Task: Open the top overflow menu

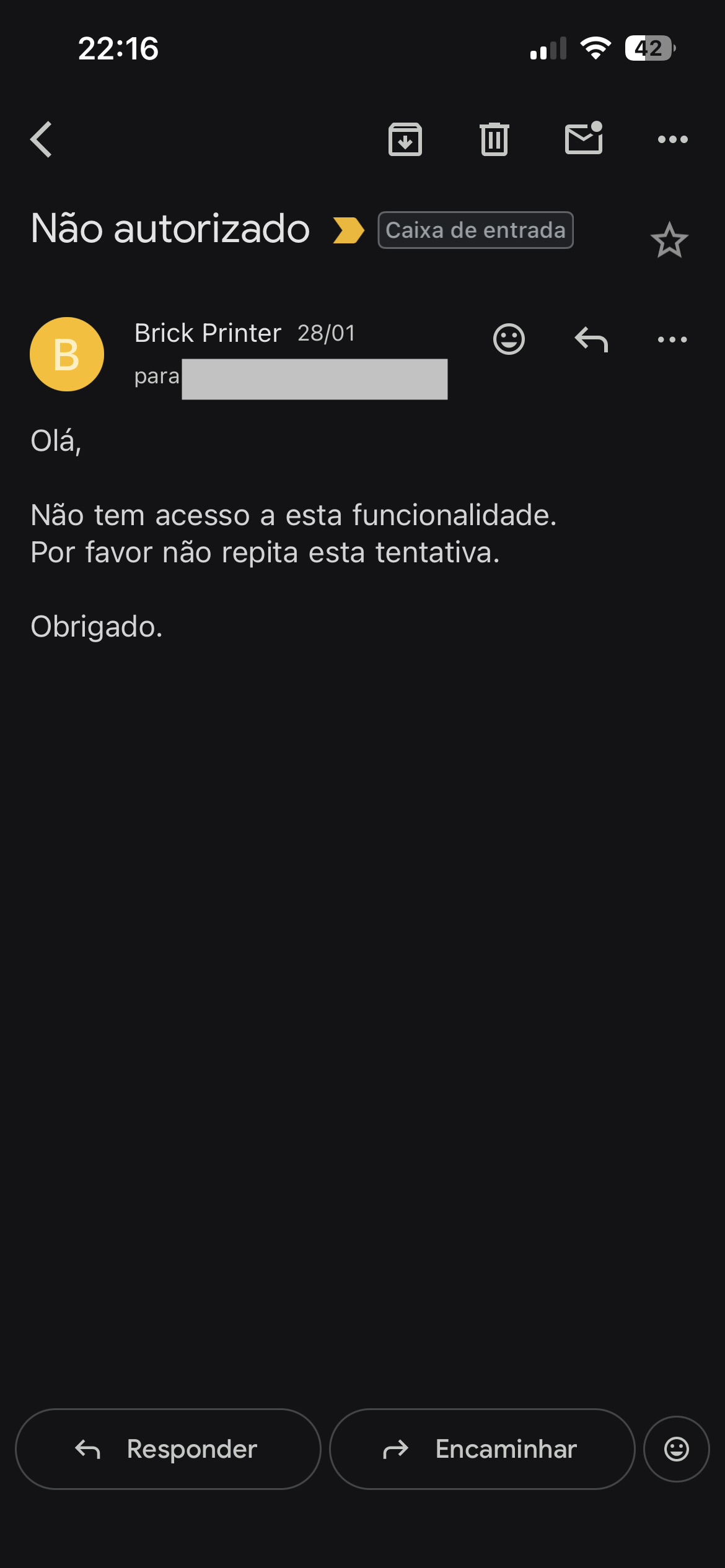Action: click(672, 139)
